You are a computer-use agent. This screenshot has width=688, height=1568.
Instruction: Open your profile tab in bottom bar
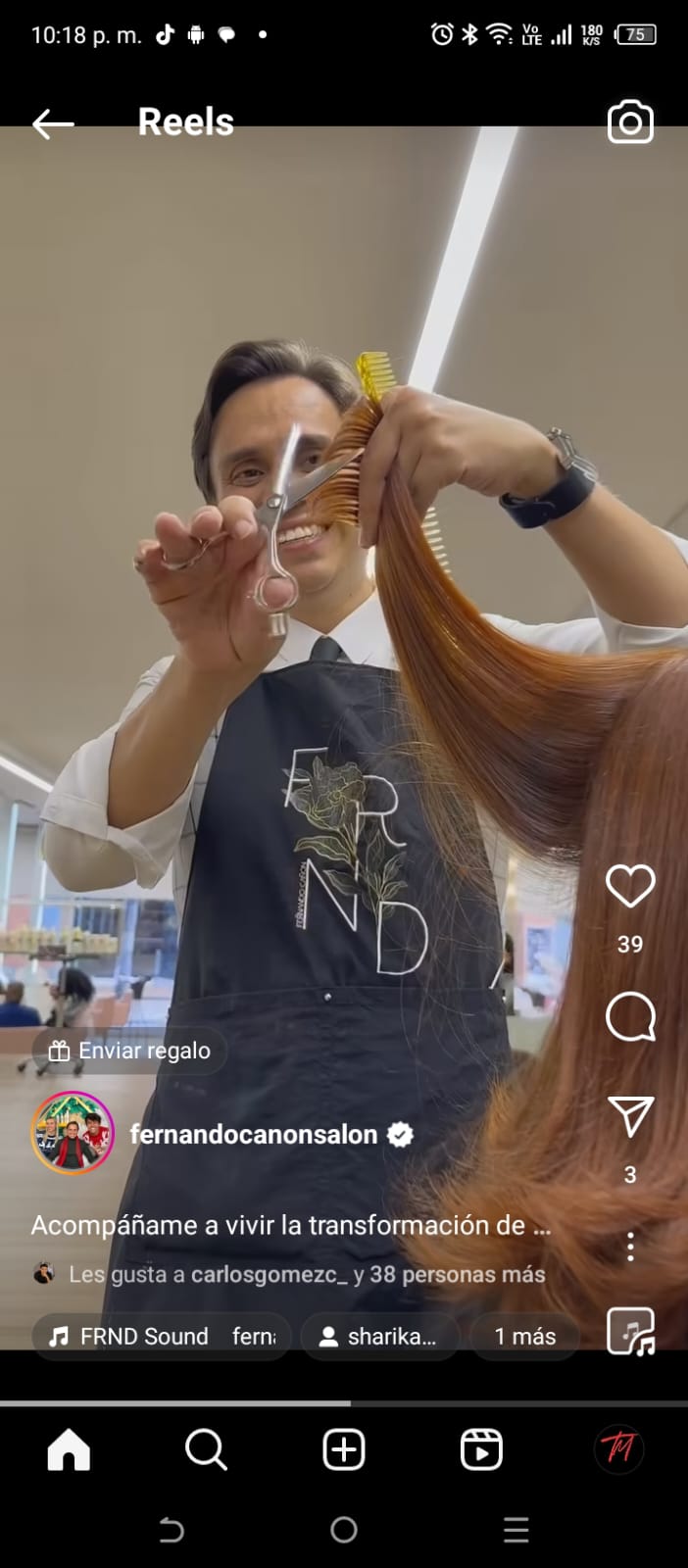click(x=618, y=1449)
